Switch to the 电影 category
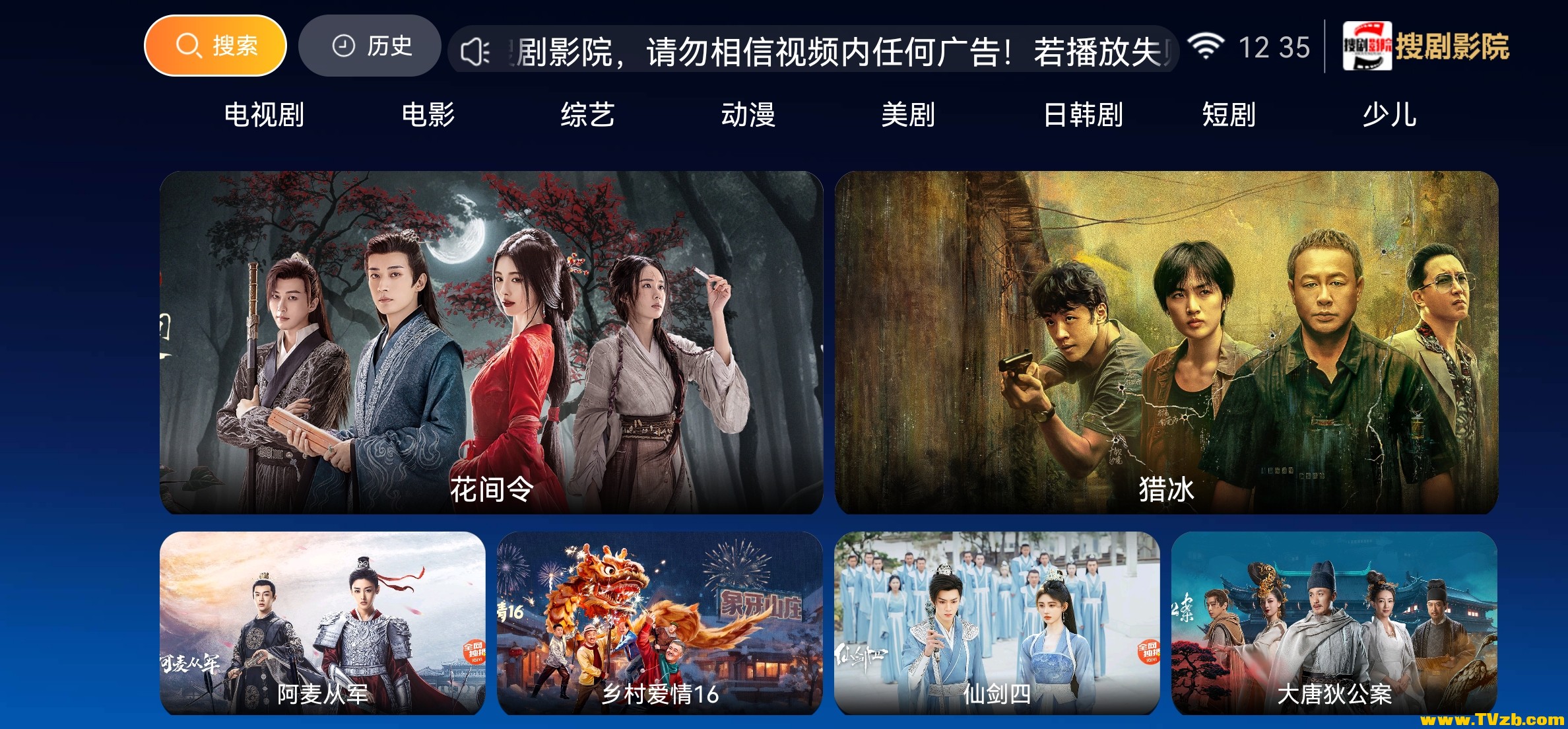The height and width of the screenshot is (729, 1568). 428,115
